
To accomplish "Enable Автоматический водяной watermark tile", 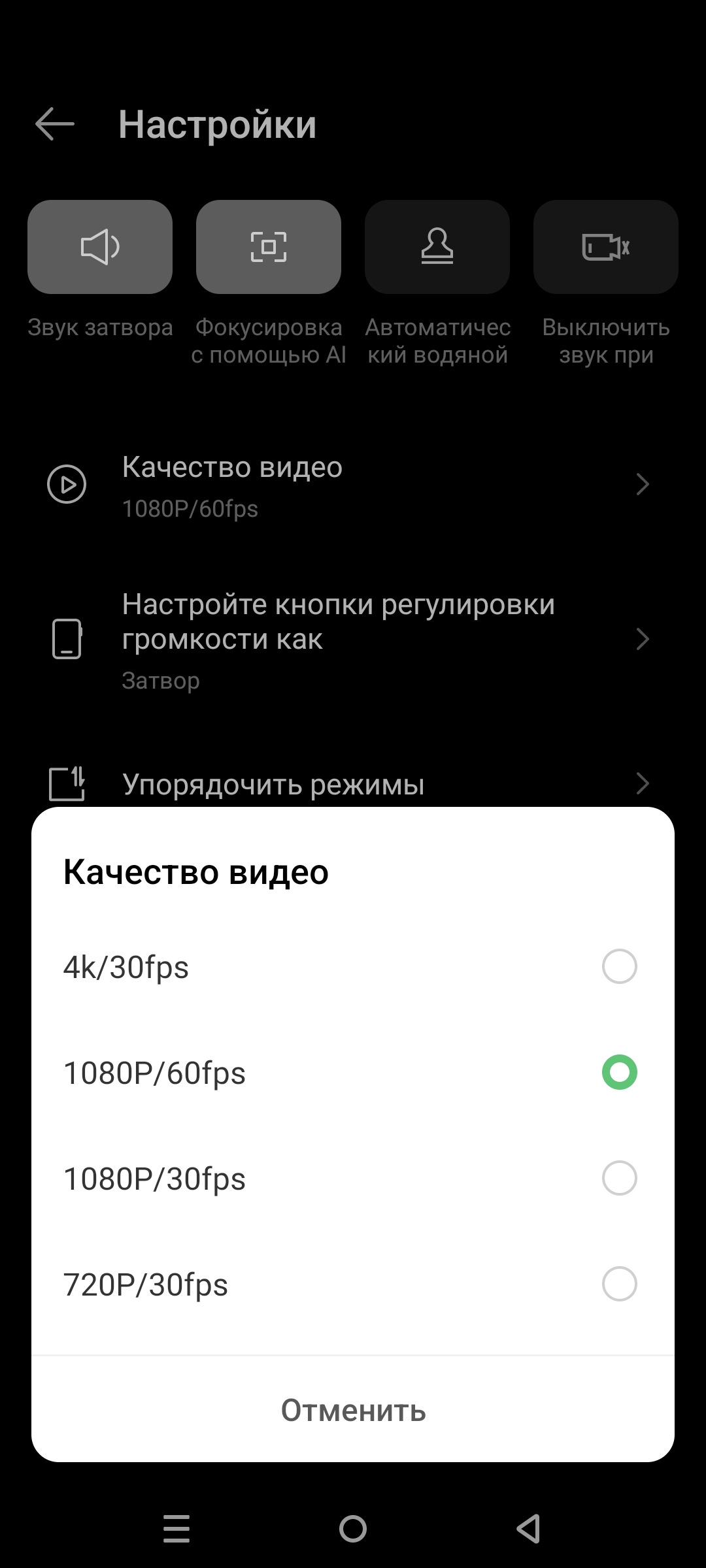I will (437, 247).
